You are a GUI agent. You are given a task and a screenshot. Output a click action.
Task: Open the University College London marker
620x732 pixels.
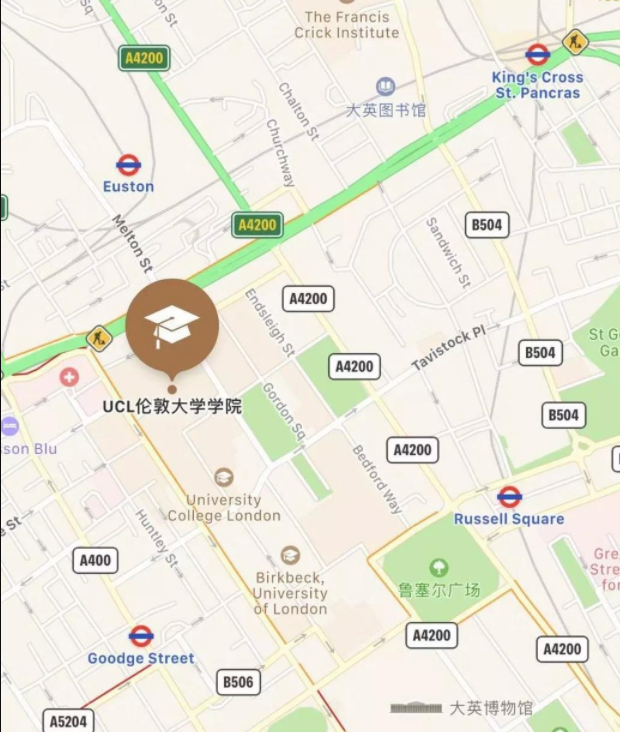(x=224, y=478)
